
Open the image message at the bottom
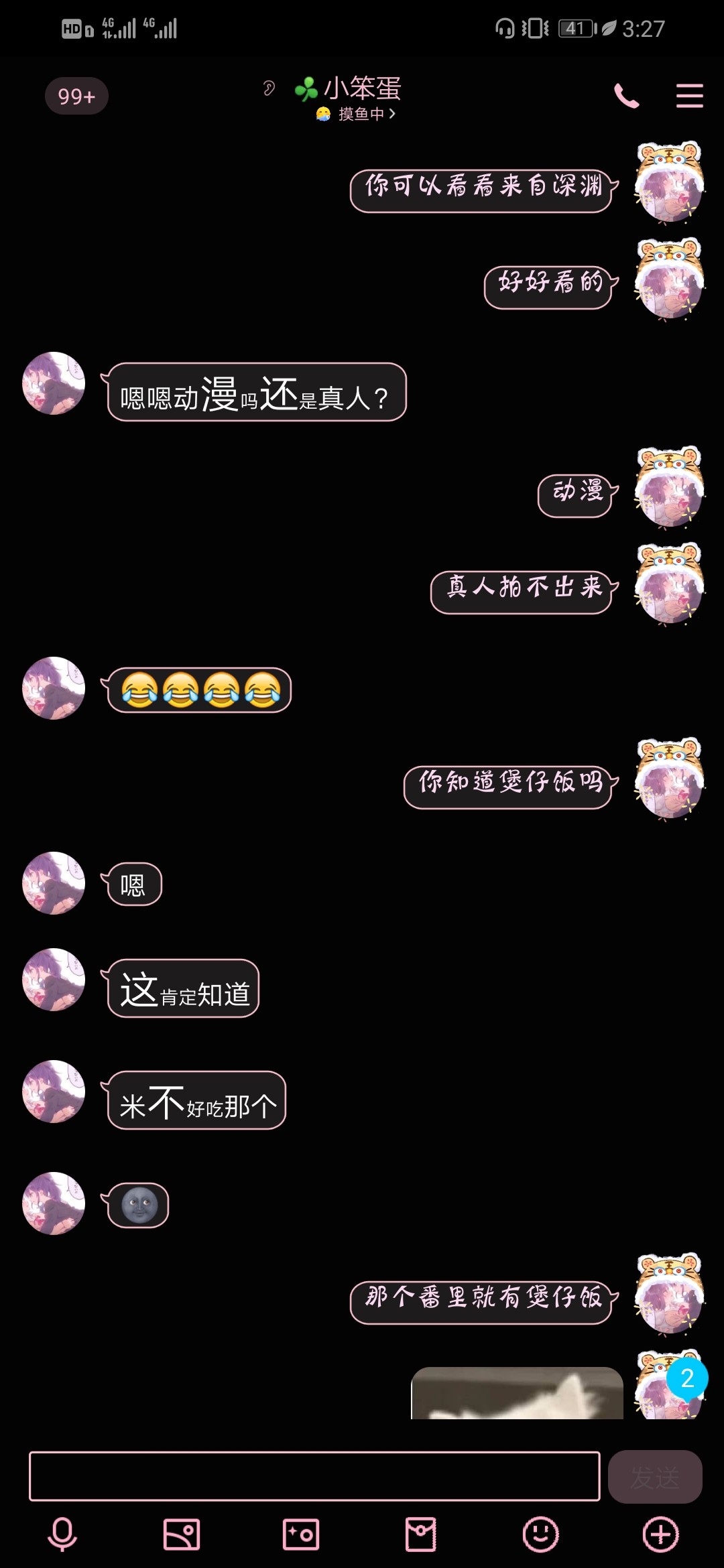[x=517, y=1392]
